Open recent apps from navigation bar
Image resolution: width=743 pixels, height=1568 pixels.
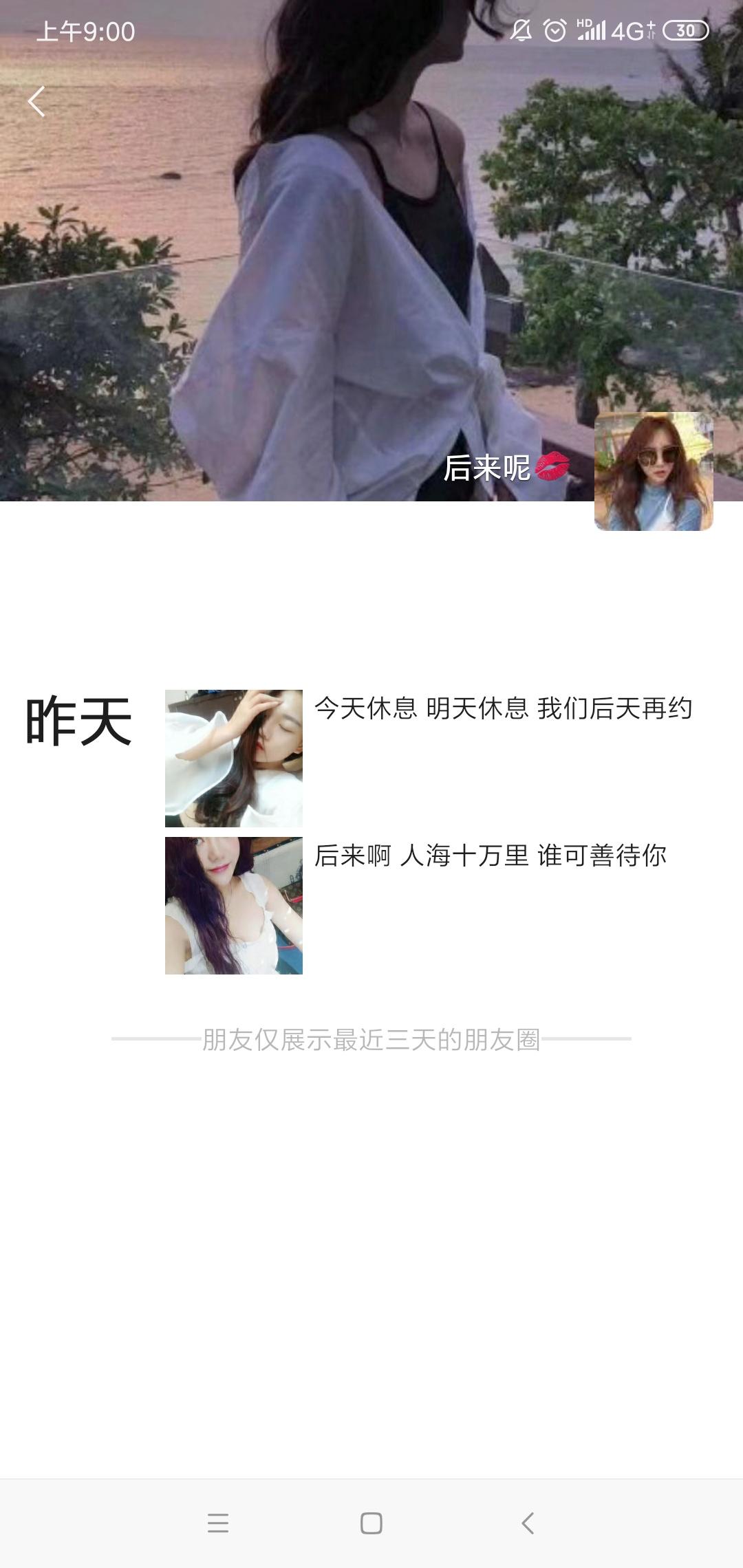point(217,1523)
